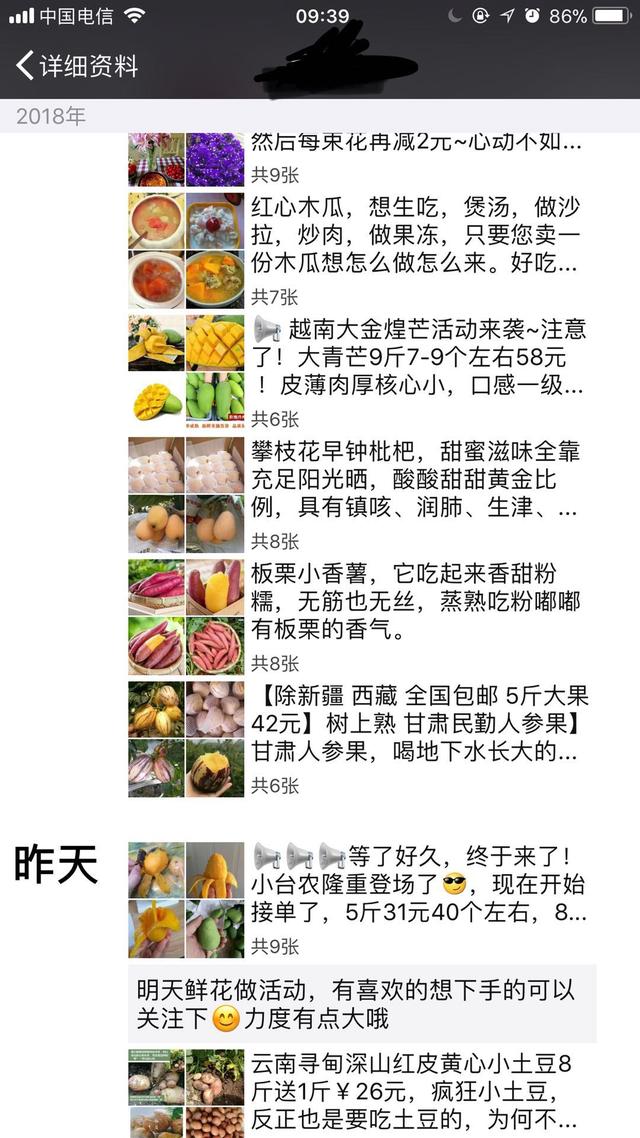Image resolution: width=640 pixels, height=1138 pixels.
Task: Go back to 详细资料
Action: point(76,67)
